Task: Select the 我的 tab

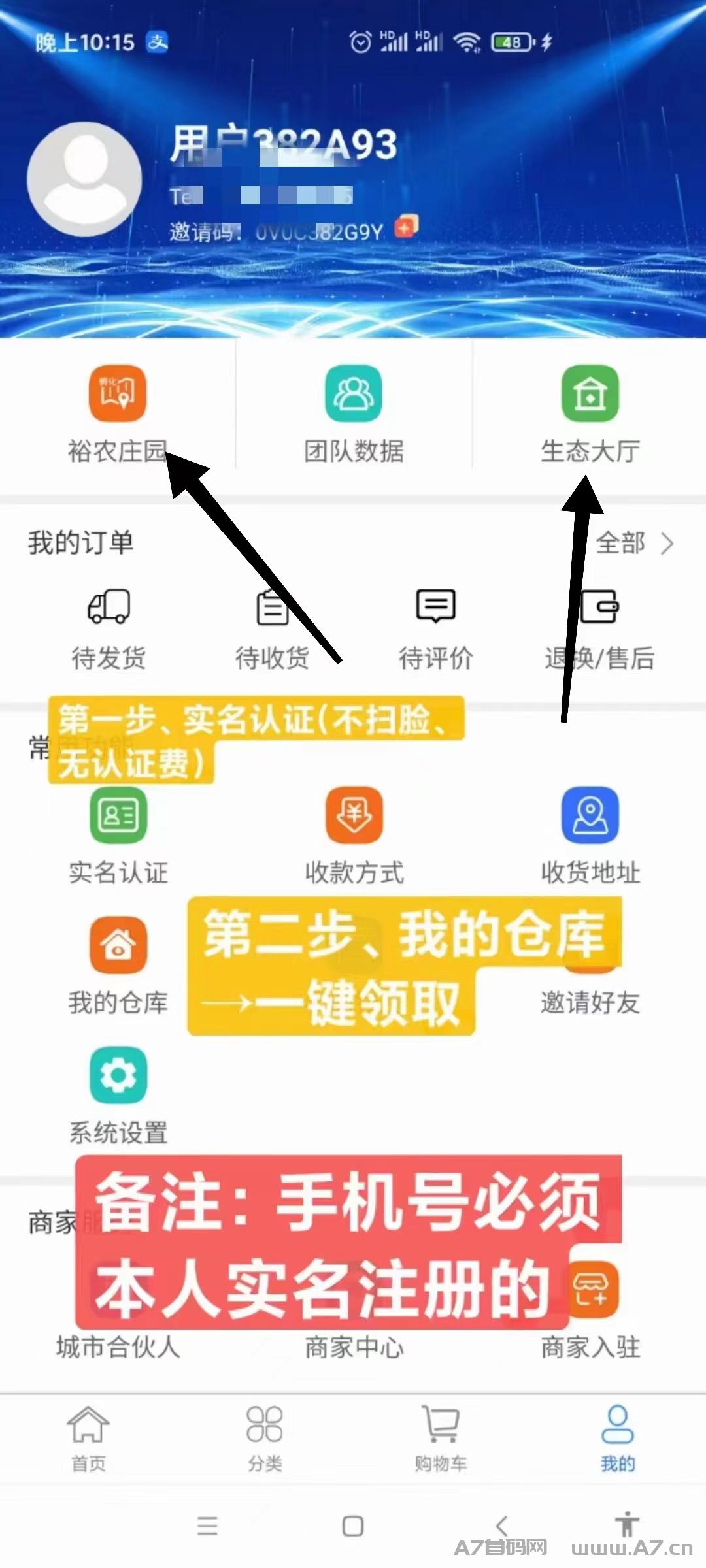Action: [618, 1439]
